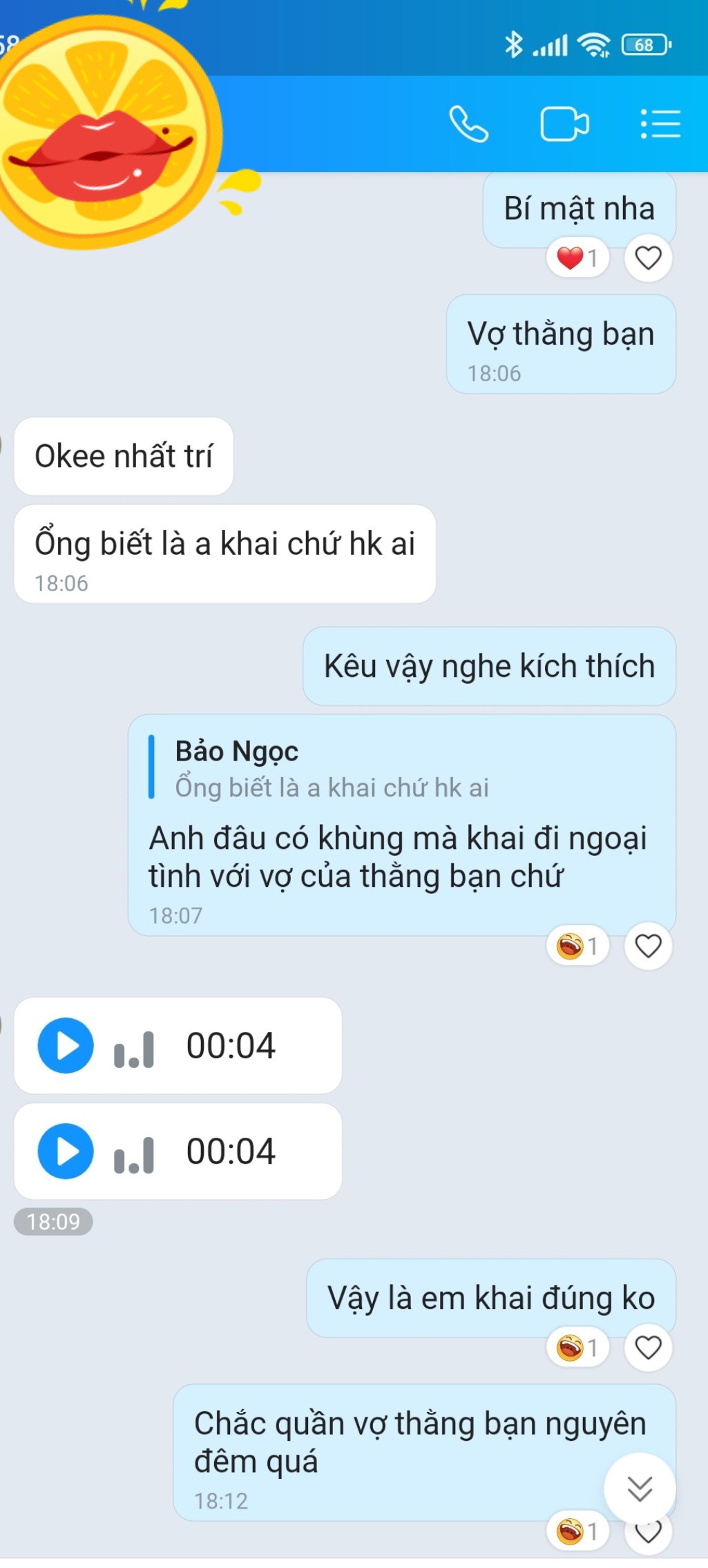Play the voice message just above the 18:09 timestamp

pos(66,1151)
